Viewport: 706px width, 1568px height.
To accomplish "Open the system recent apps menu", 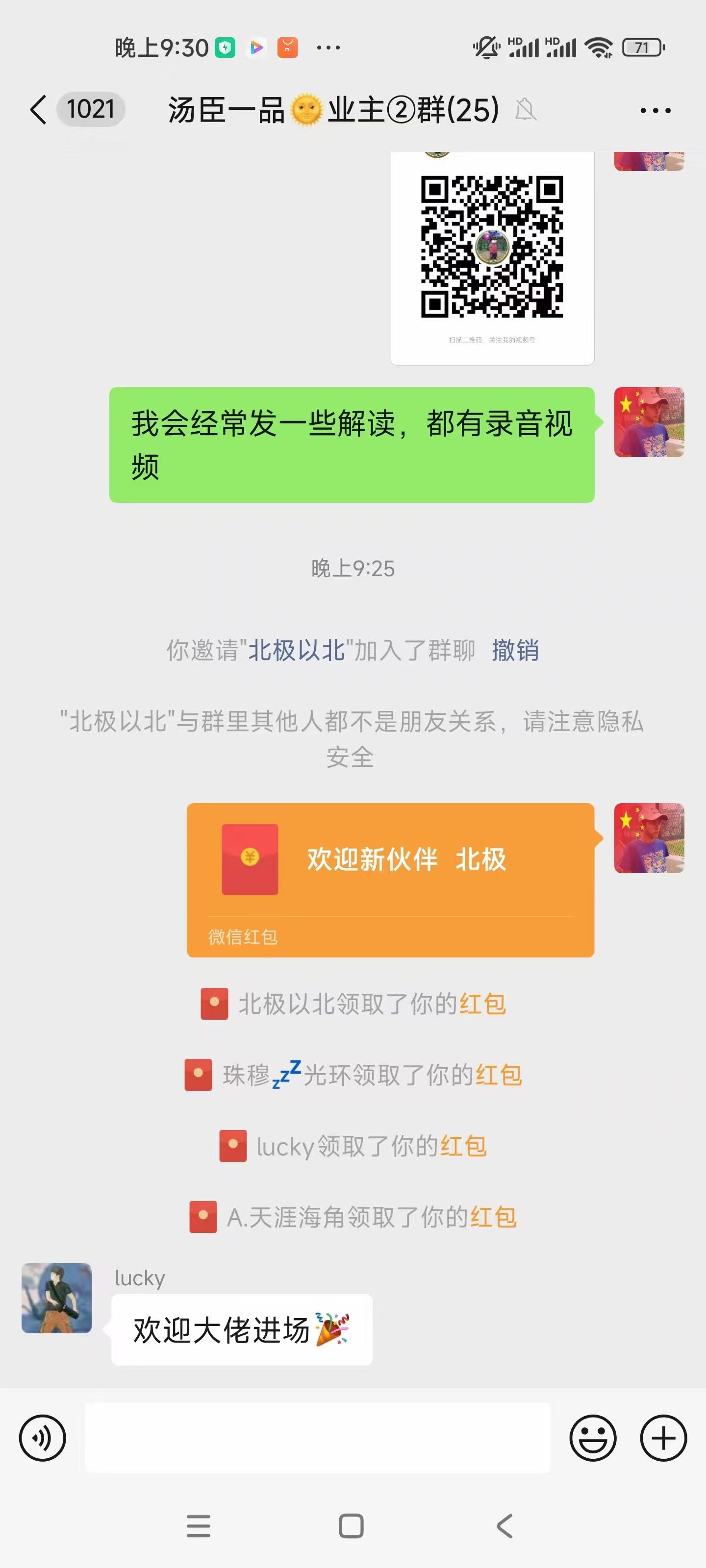I will 199,1526.
